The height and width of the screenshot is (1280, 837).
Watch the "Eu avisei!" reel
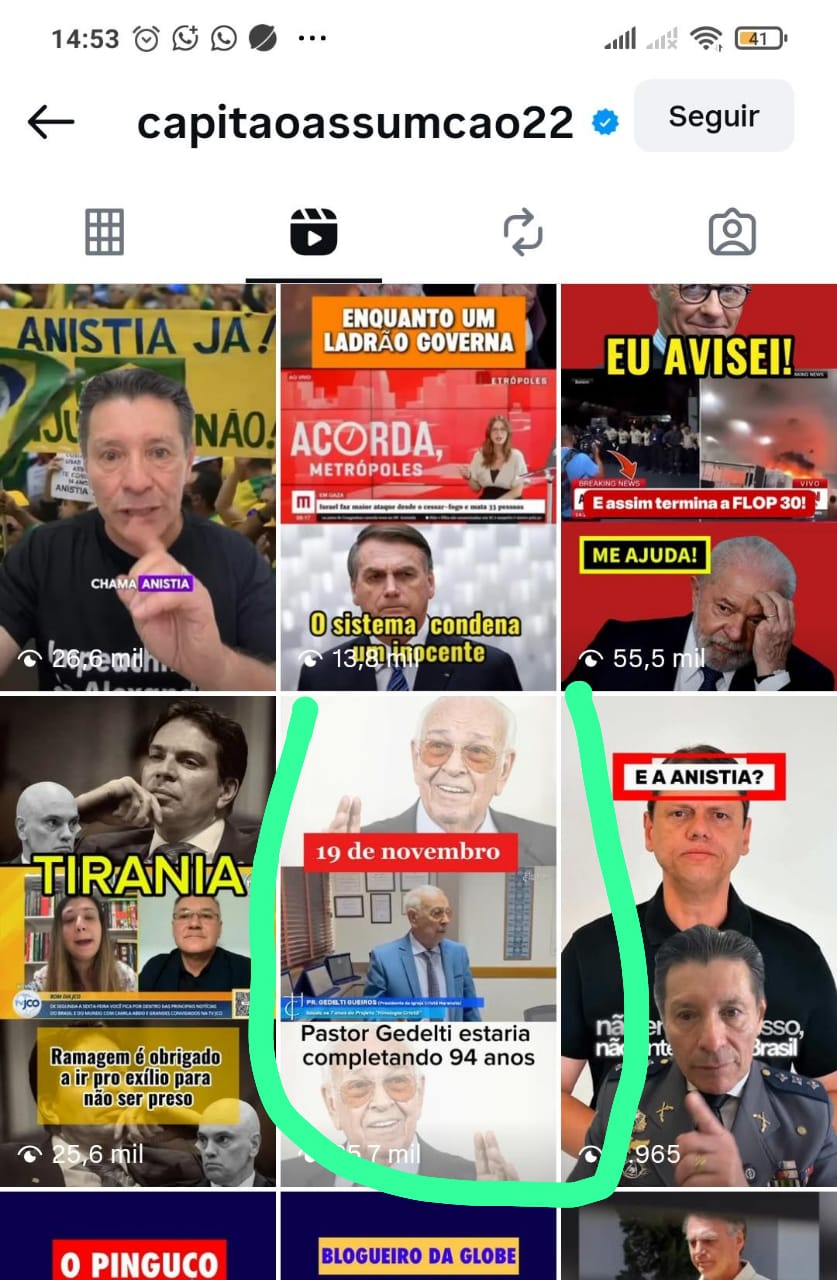point(698,487)
